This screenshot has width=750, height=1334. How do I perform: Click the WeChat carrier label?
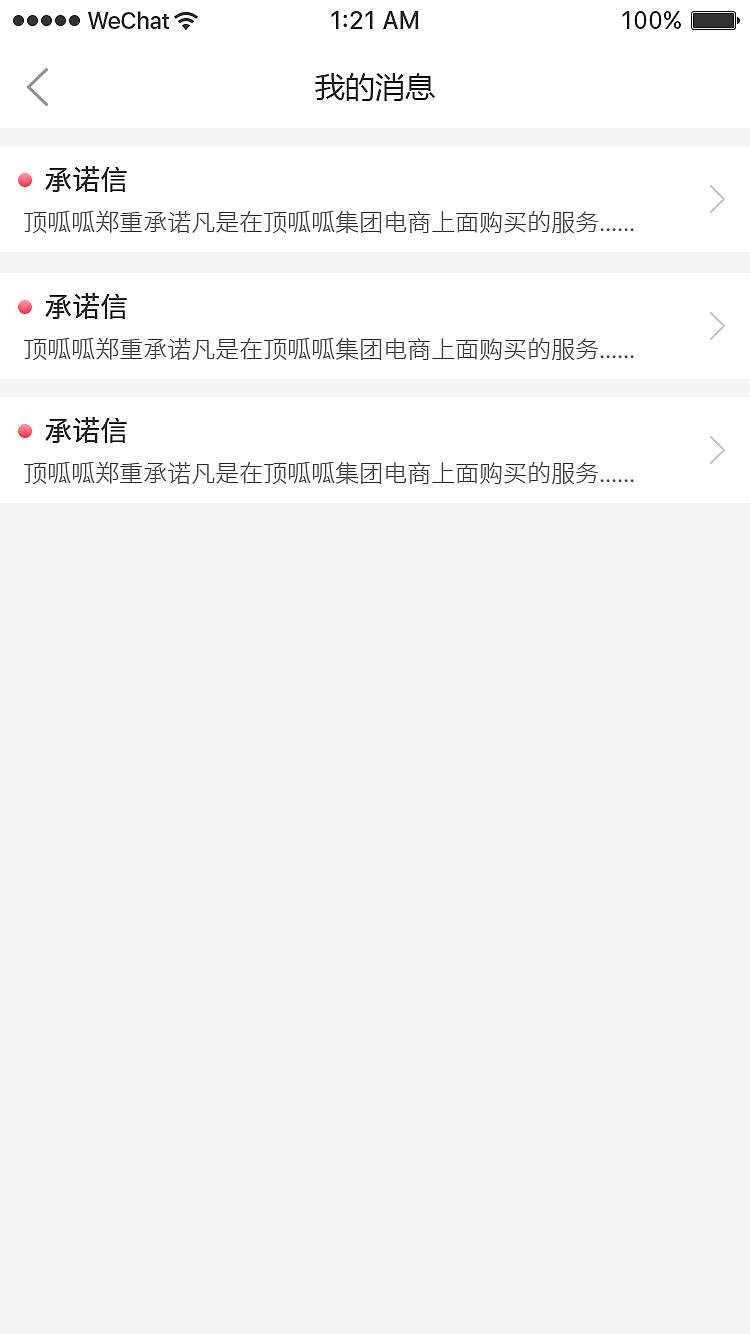click(130, 20)
